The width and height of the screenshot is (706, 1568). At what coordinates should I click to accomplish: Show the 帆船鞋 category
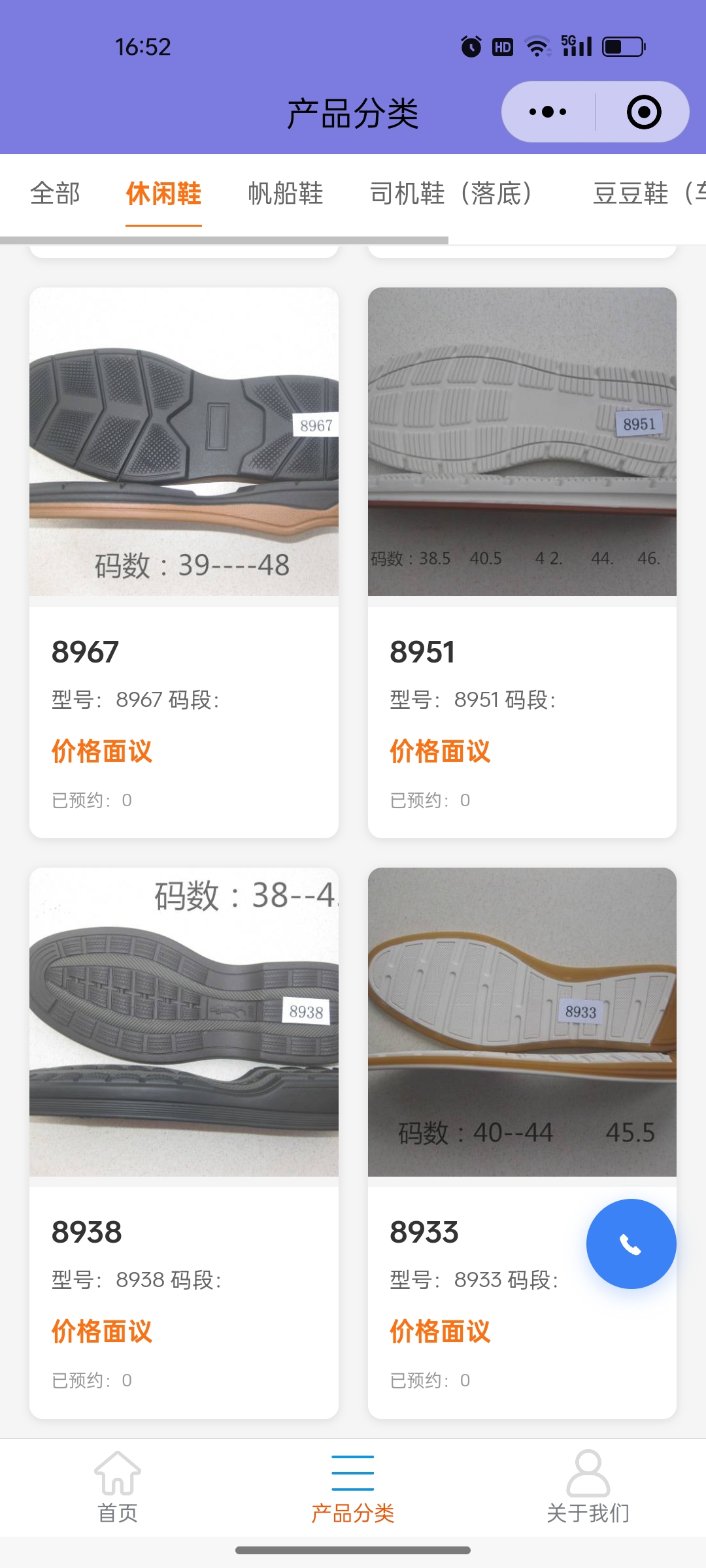click(286, 193)
